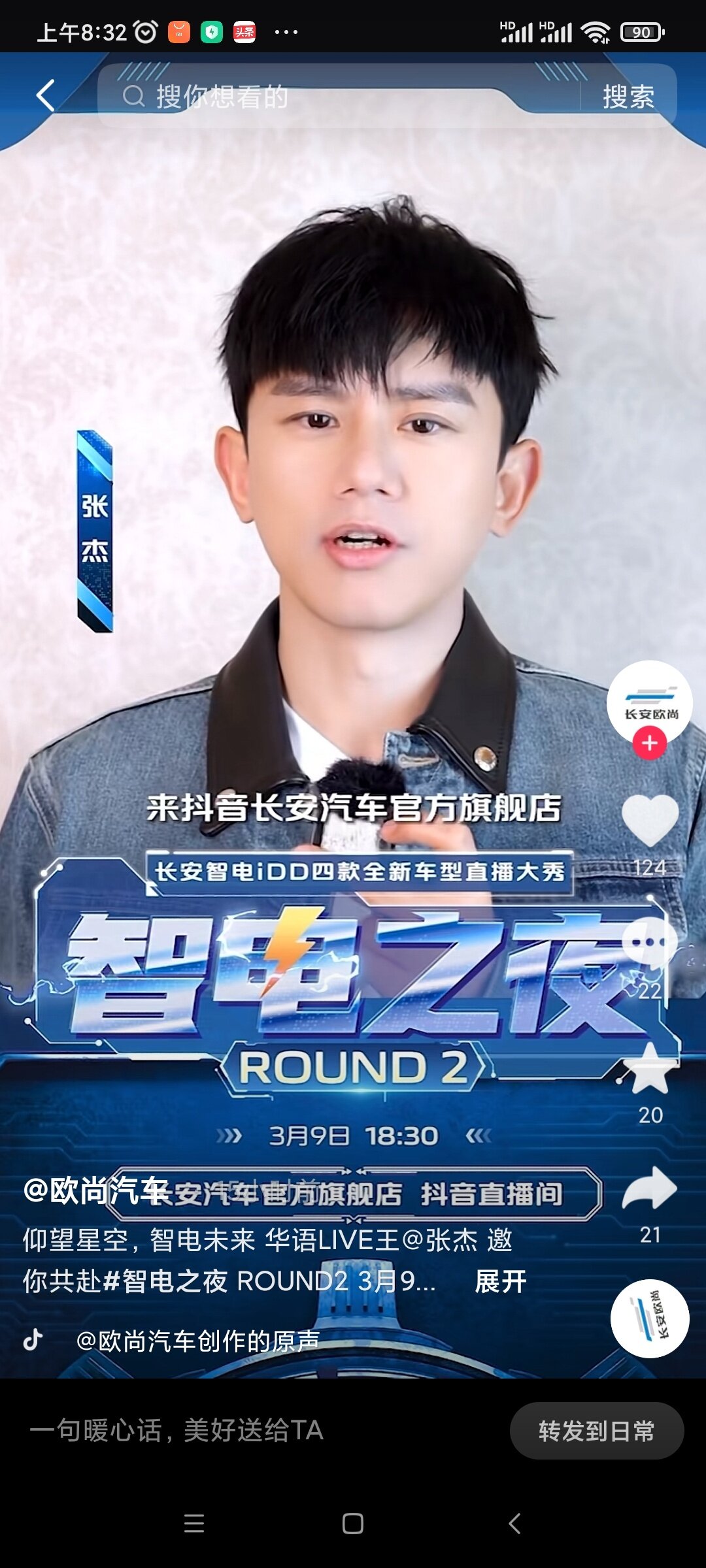Tap the 搜你想看的 search field
The height and width of the screenshot is (1568, 706).
(x=327, y=97)
